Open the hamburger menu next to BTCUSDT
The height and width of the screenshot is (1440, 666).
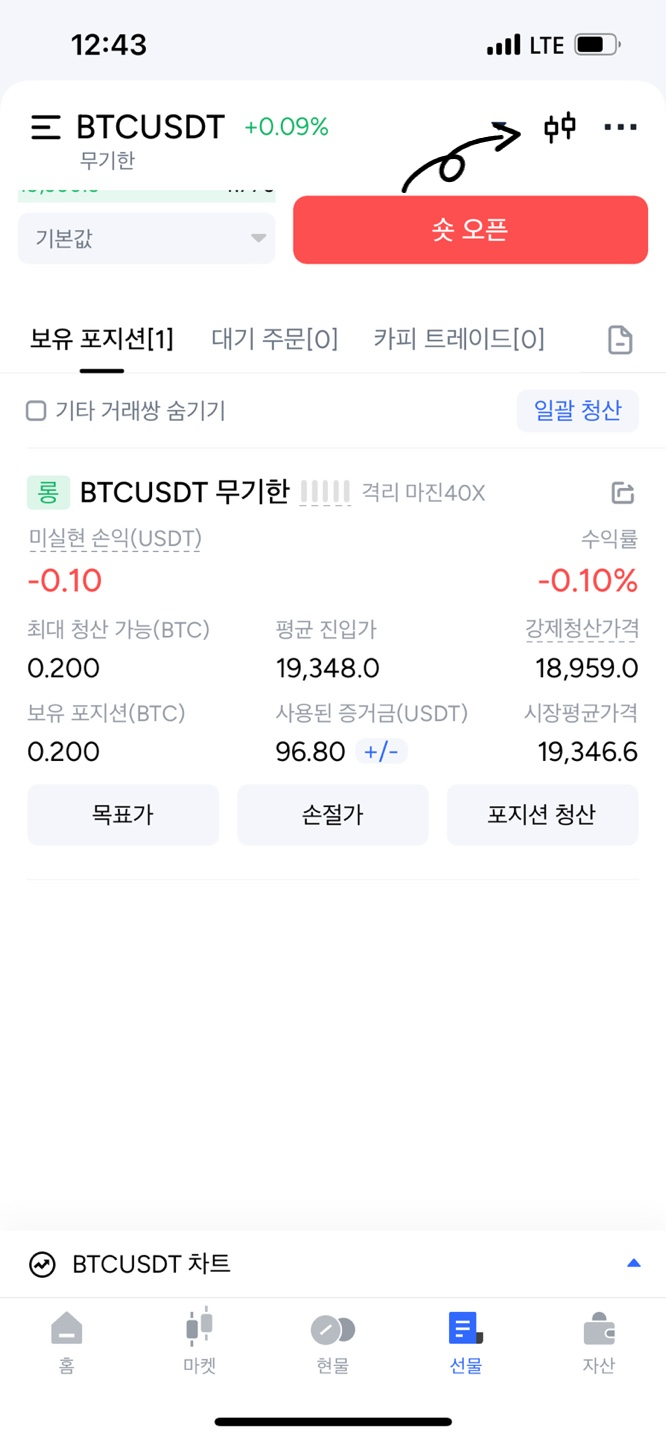point(46,127)
